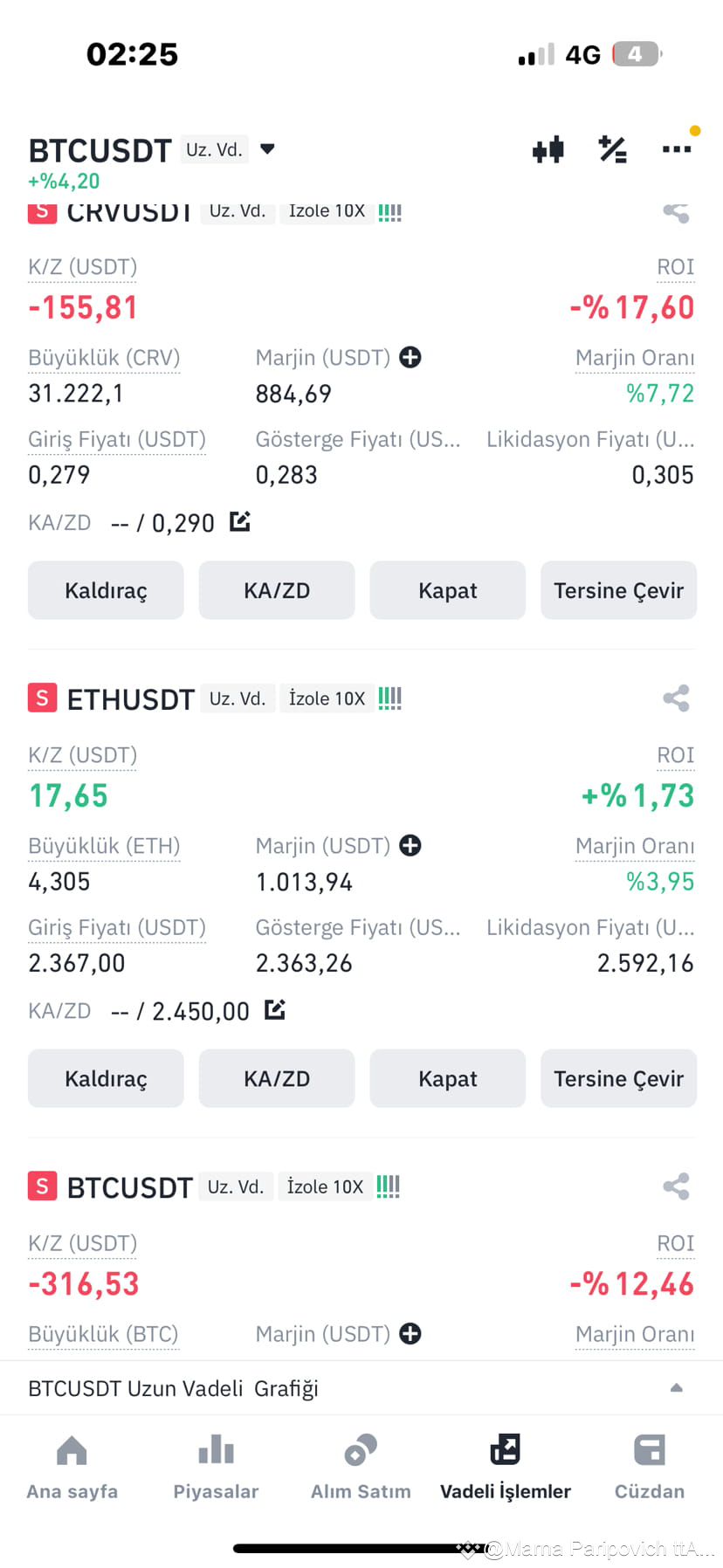723x1568 pixels.
Task: Edit KA/ZD for the ETHUSDT position
Action: [x=274, y=1009]
